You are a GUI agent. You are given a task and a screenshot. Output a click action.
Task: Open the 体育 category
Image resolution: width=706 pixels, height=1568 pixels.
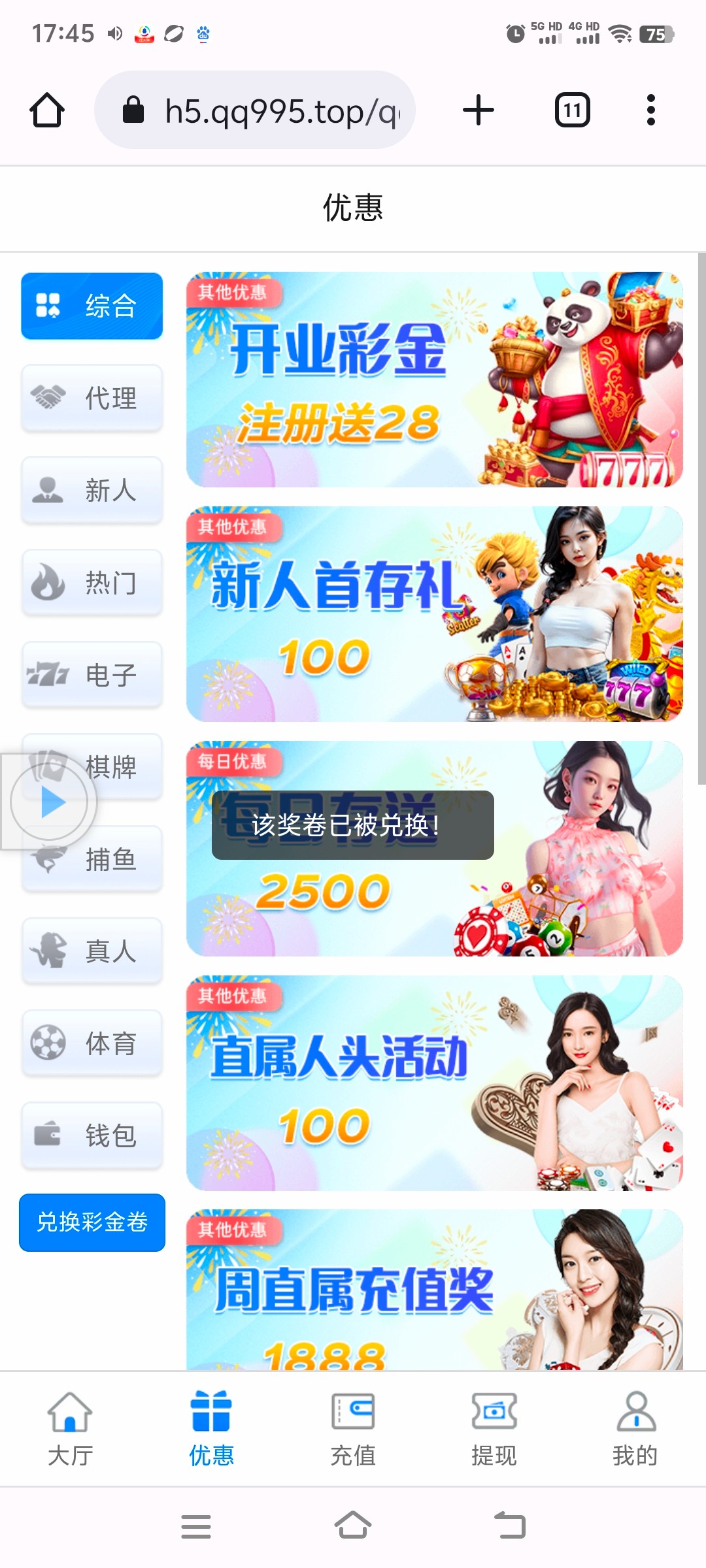92,1043
